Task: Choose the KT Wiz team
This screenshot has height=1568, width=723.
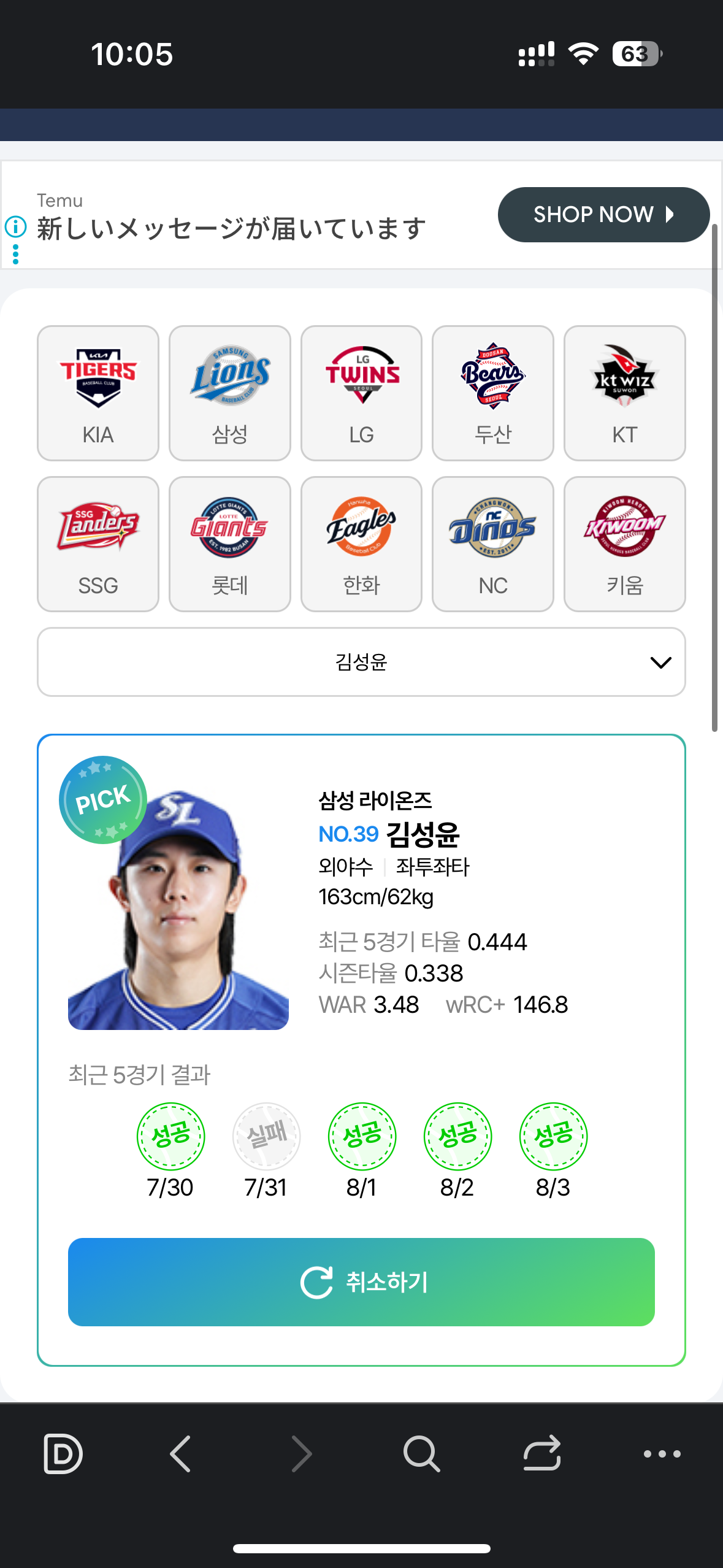Action: [624, 393]
